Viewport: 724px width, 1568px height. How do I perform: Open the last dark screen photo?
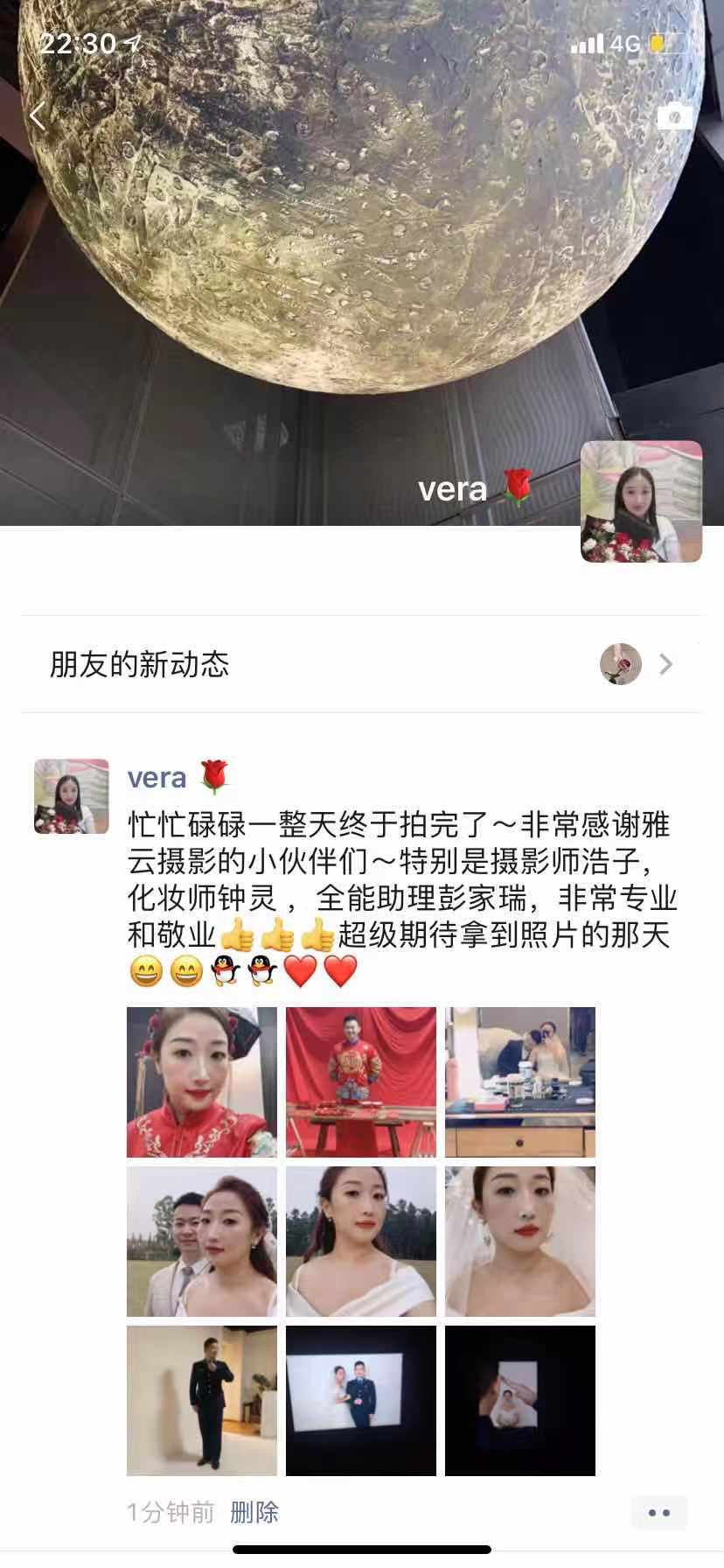pos(520,1401)
